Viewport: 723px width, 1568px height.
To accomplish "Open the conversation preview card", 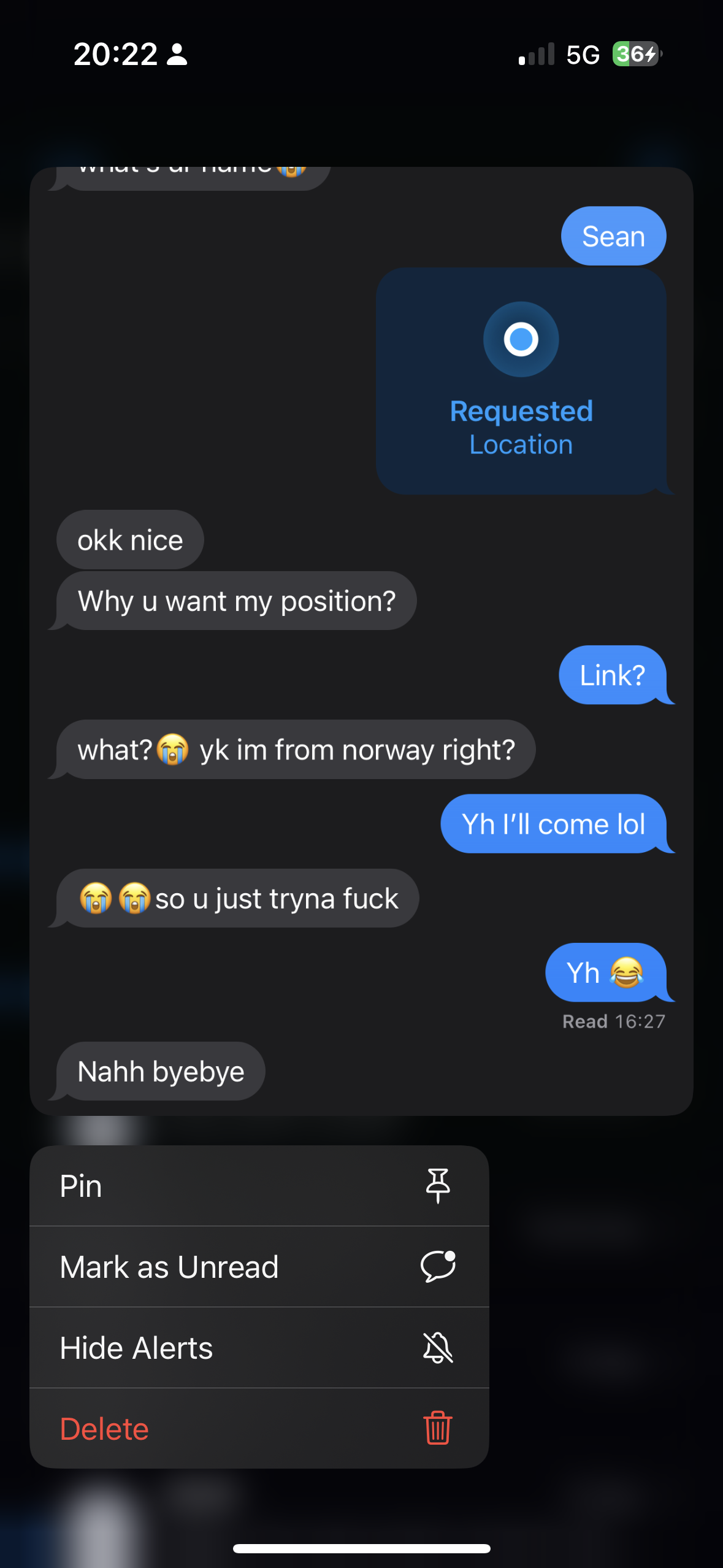I will pyautogui.click(x=361, y=641).
